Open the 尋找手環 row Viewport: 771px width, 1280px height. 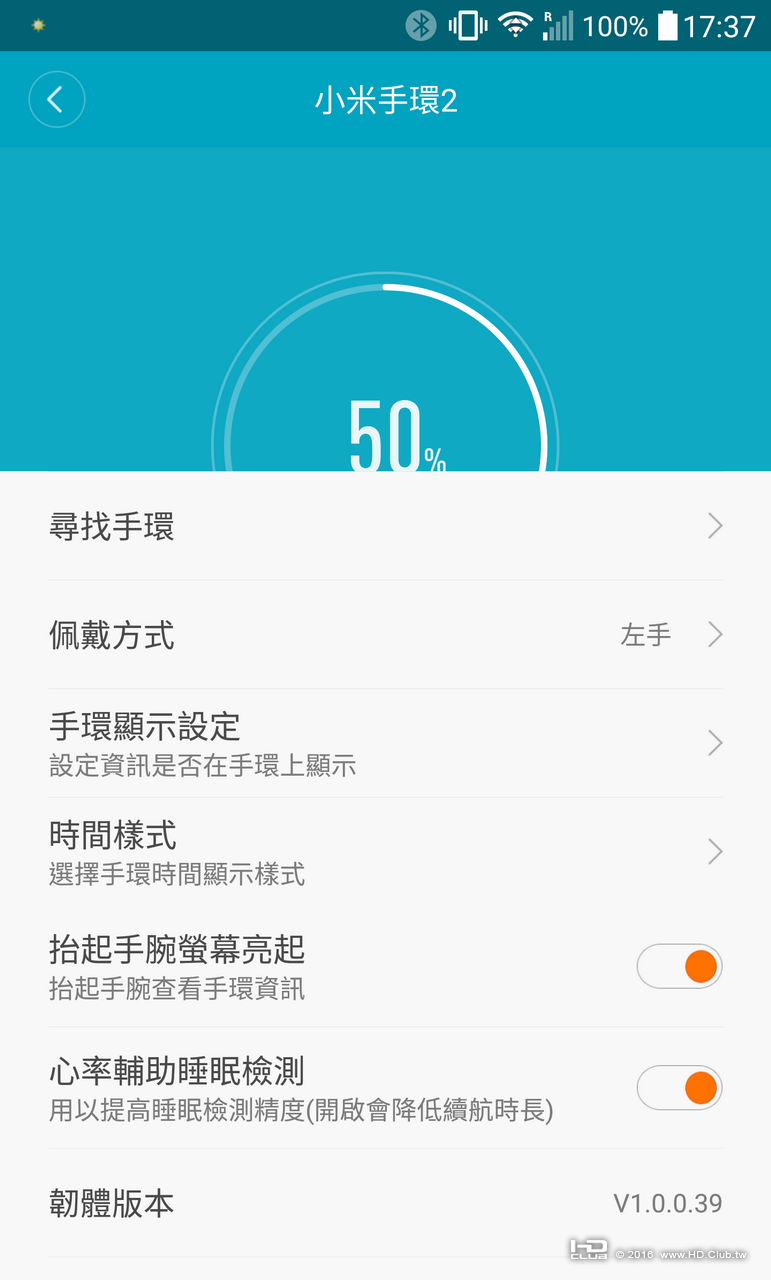pyautogui.click(x=385, y=526)
